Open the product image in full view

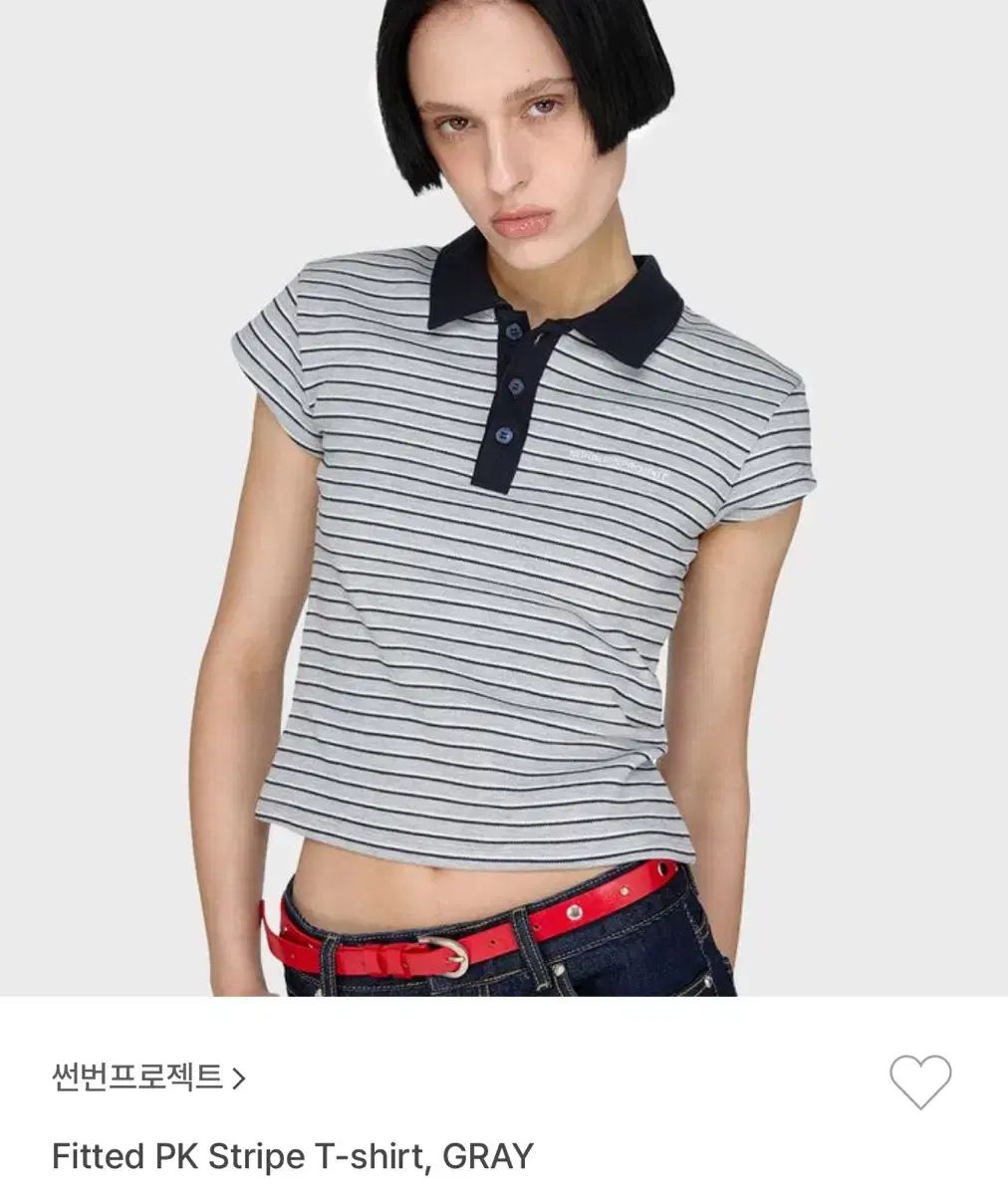point(504,498)
